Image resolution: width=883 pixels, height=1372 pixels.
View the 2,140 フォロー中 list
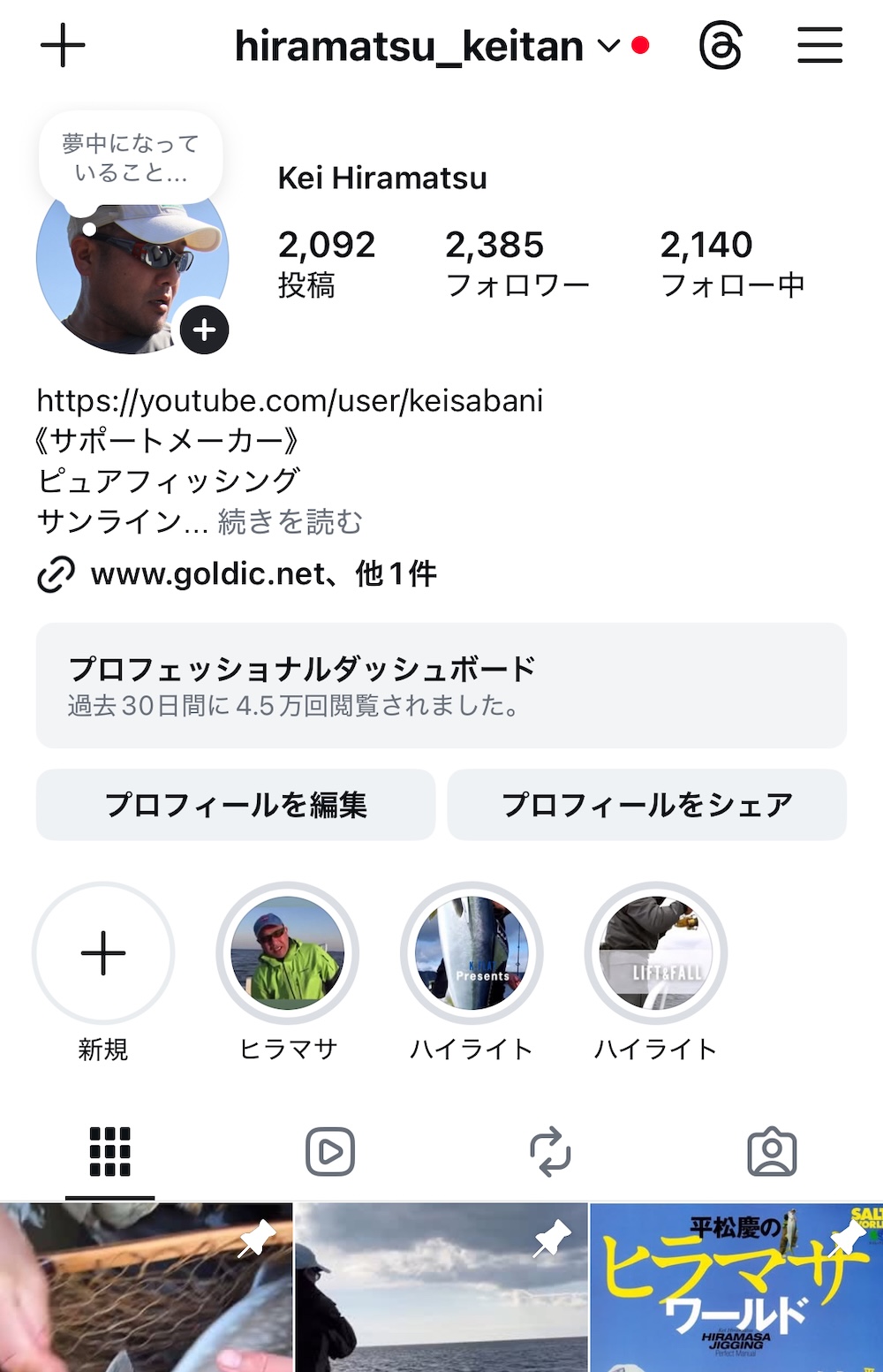coord(732,262)
